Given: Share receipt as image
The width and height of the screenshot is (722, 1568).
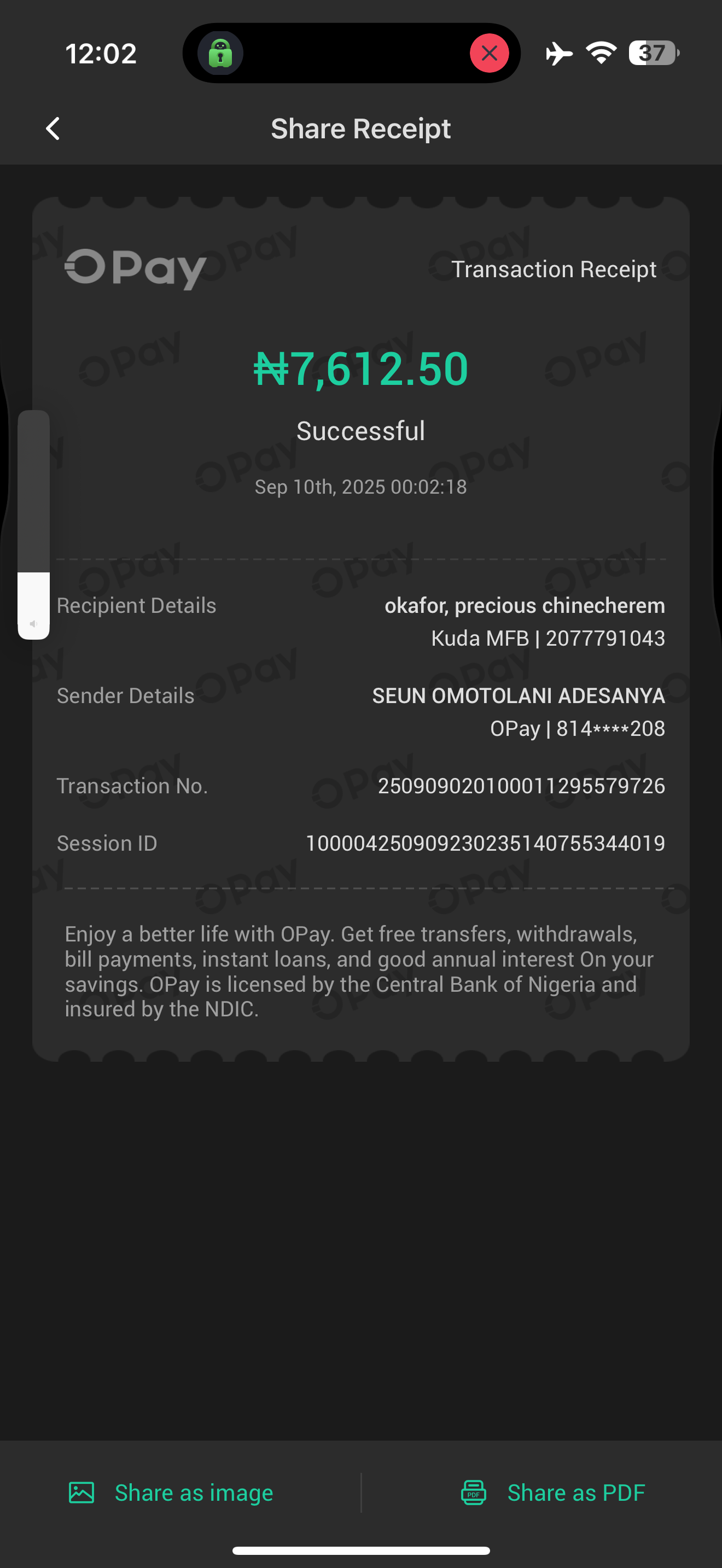Looking at the screenshot, I should 171,1493.
